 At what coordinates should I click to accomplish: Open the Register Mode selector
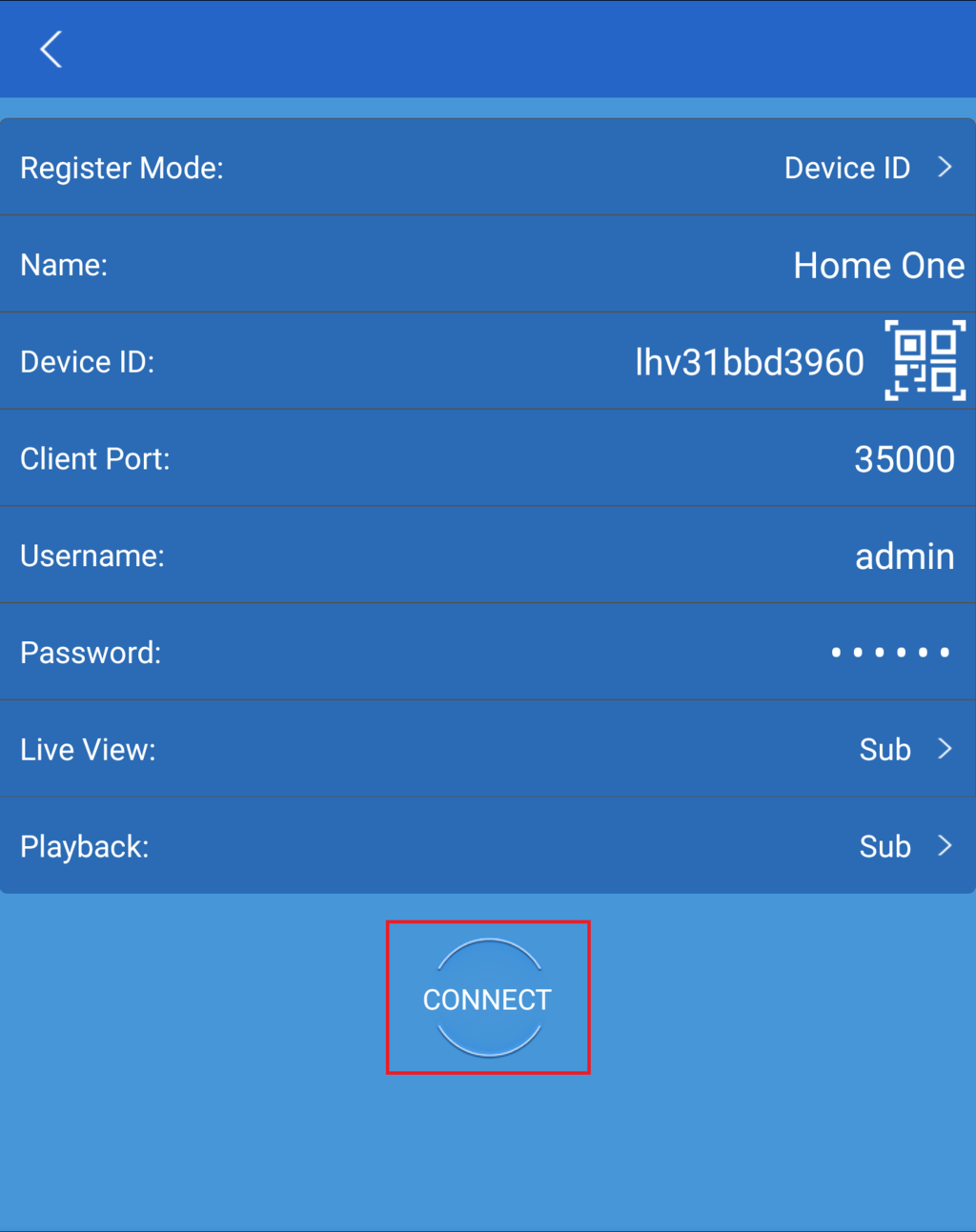coord(867,168)
